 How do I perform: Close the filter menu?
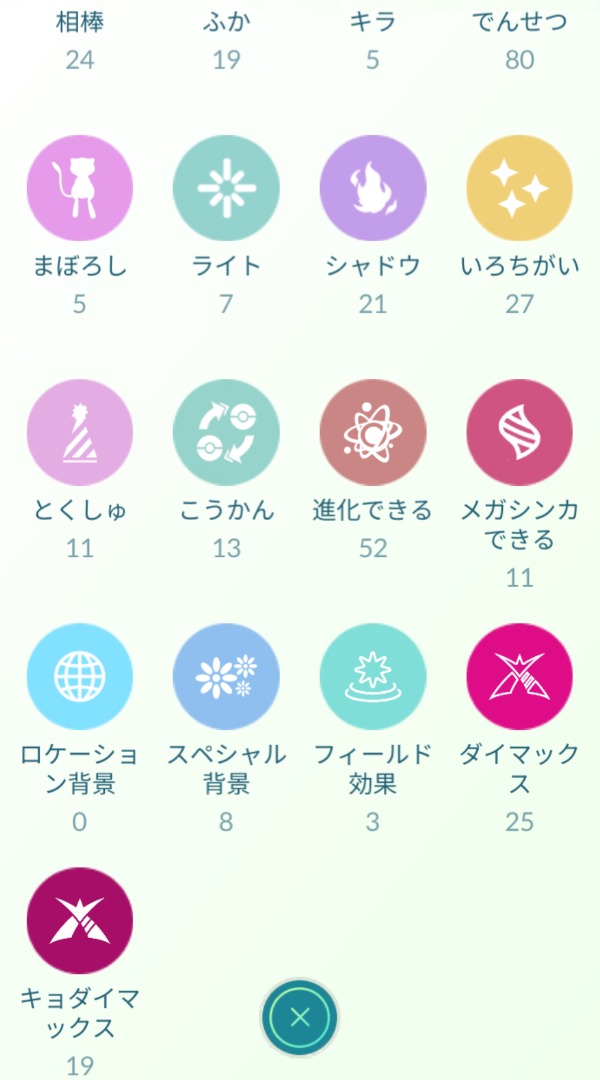coord(300,1017)
